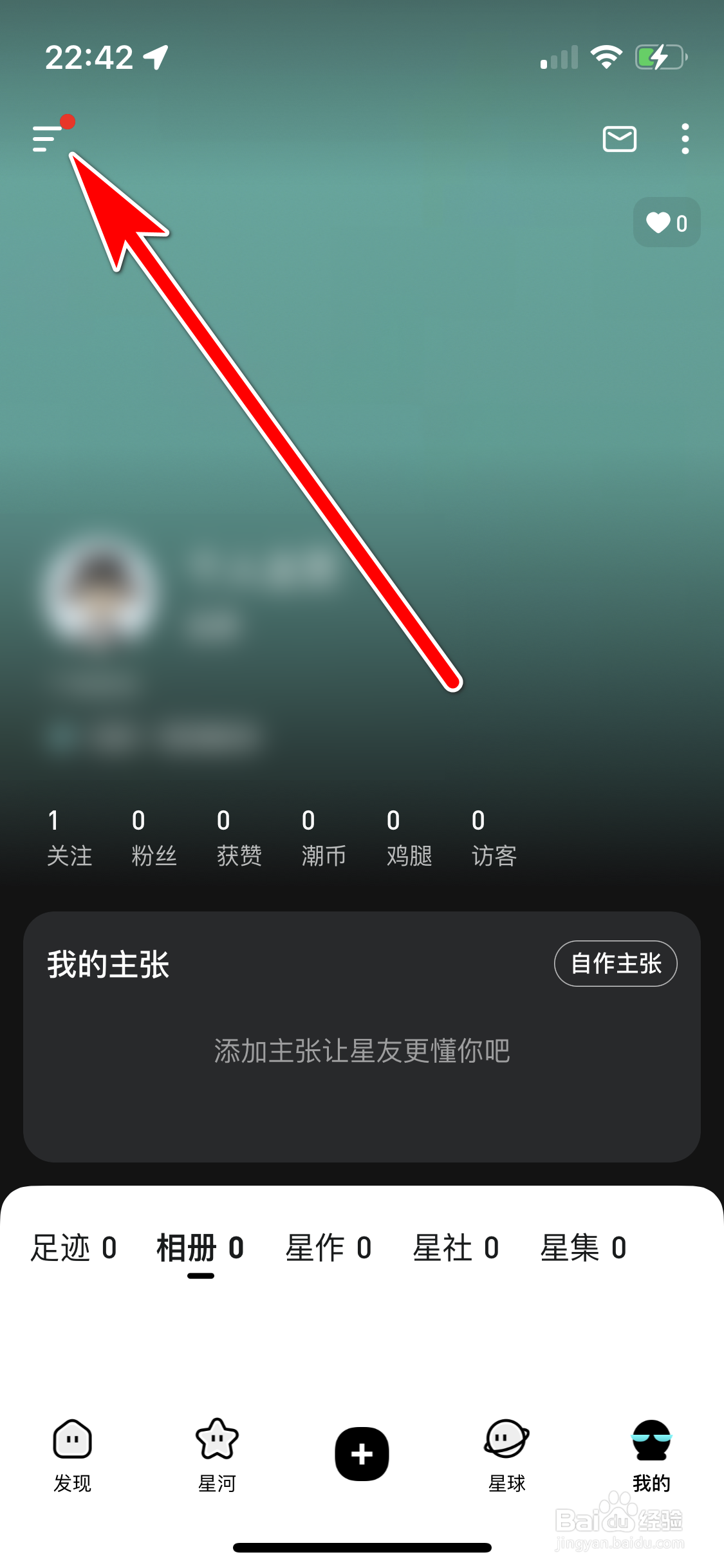This screenshot has width=724, height=1568.
Task: Check the 粉丝 followers count
Action: 154,837
